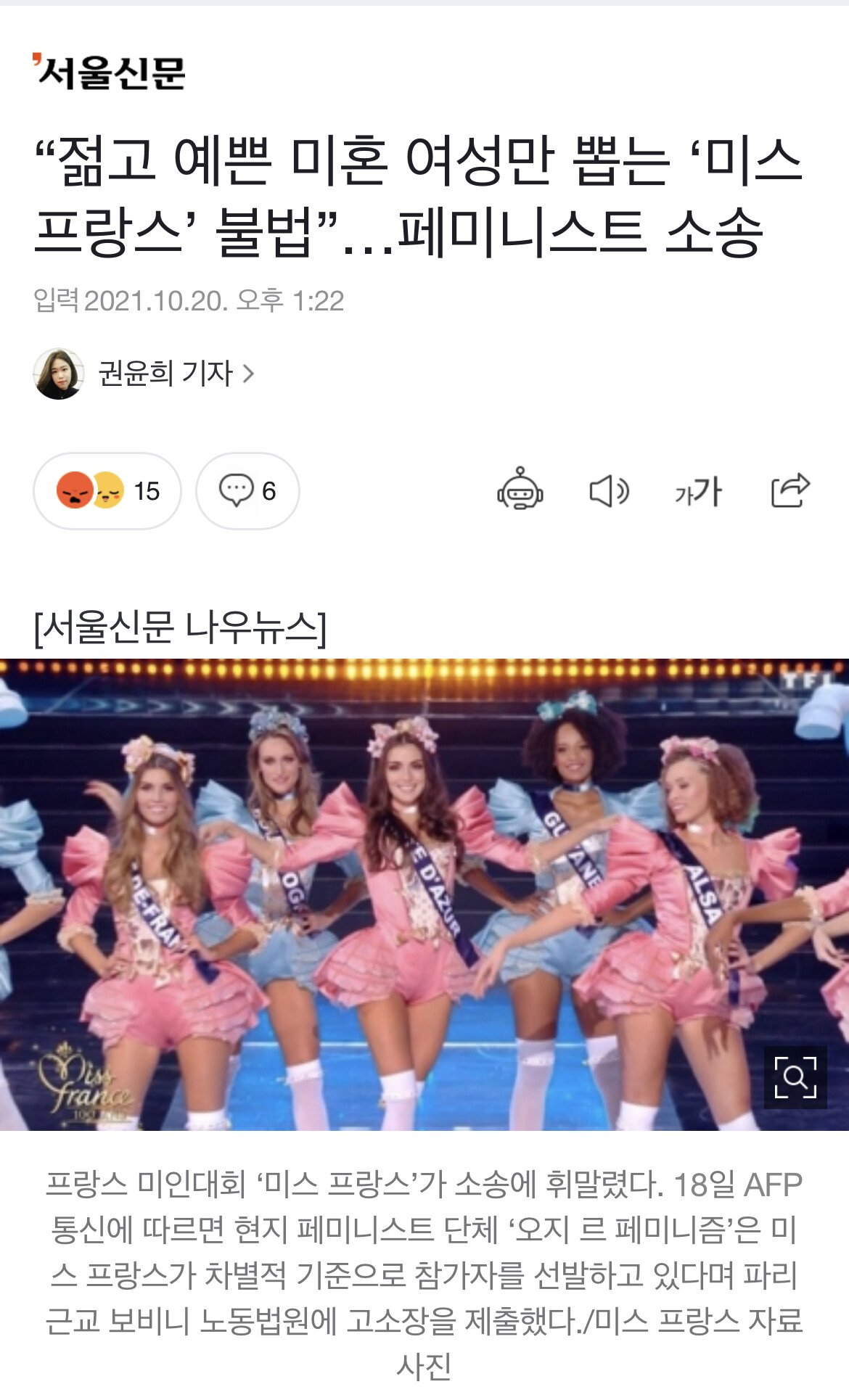Change font size with 가가 icon
Image resolution: width=849 pixels, height=1400 pixels.
[698, 492]
